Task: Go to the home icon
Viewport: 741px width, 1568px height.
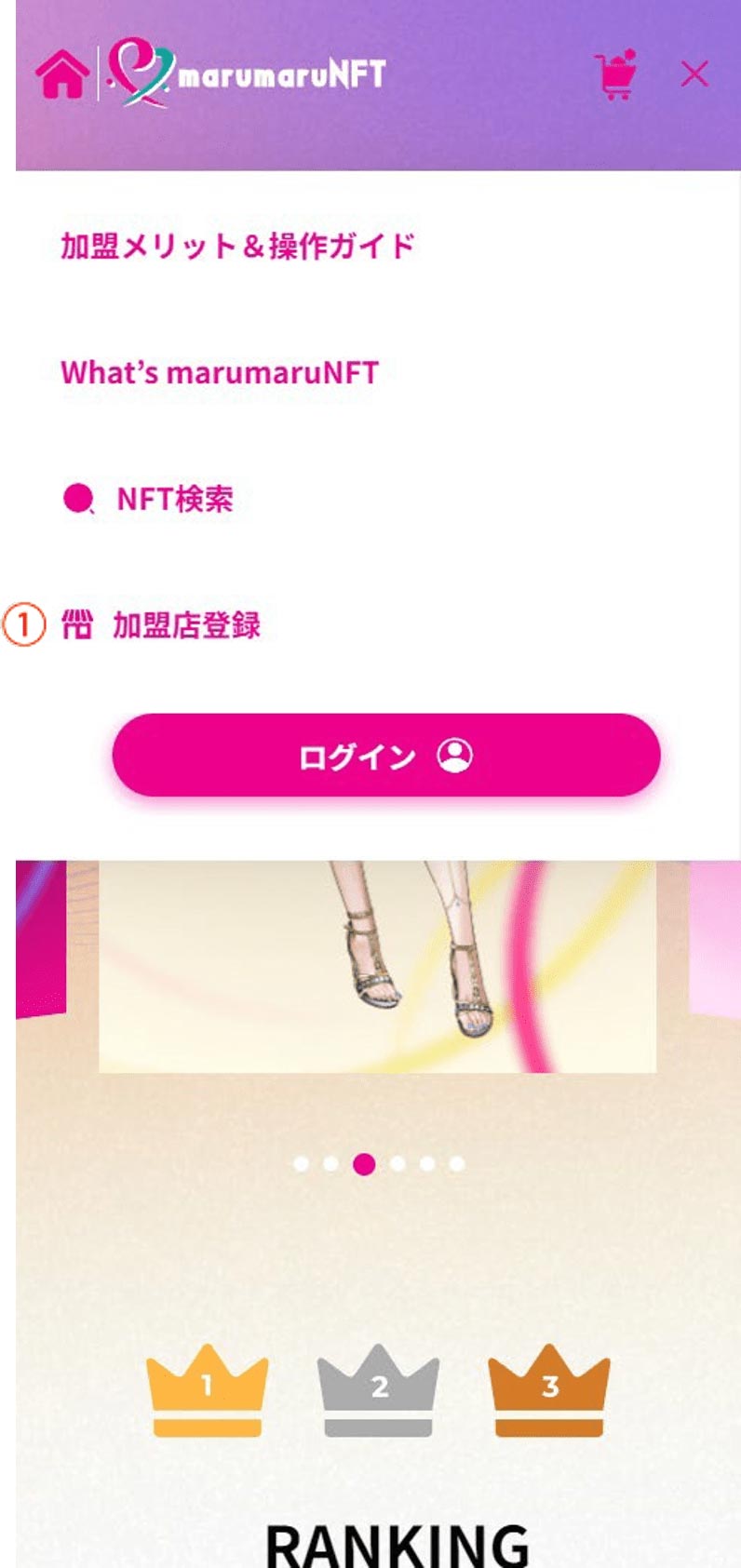Action: coord(62,75)
